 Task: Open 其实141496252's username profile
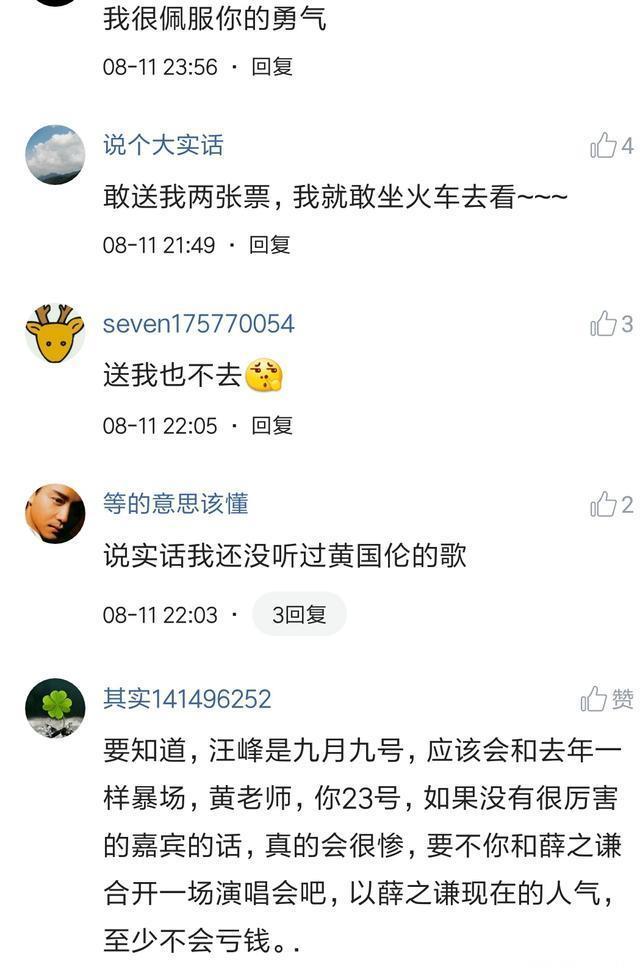coord(187,698)
